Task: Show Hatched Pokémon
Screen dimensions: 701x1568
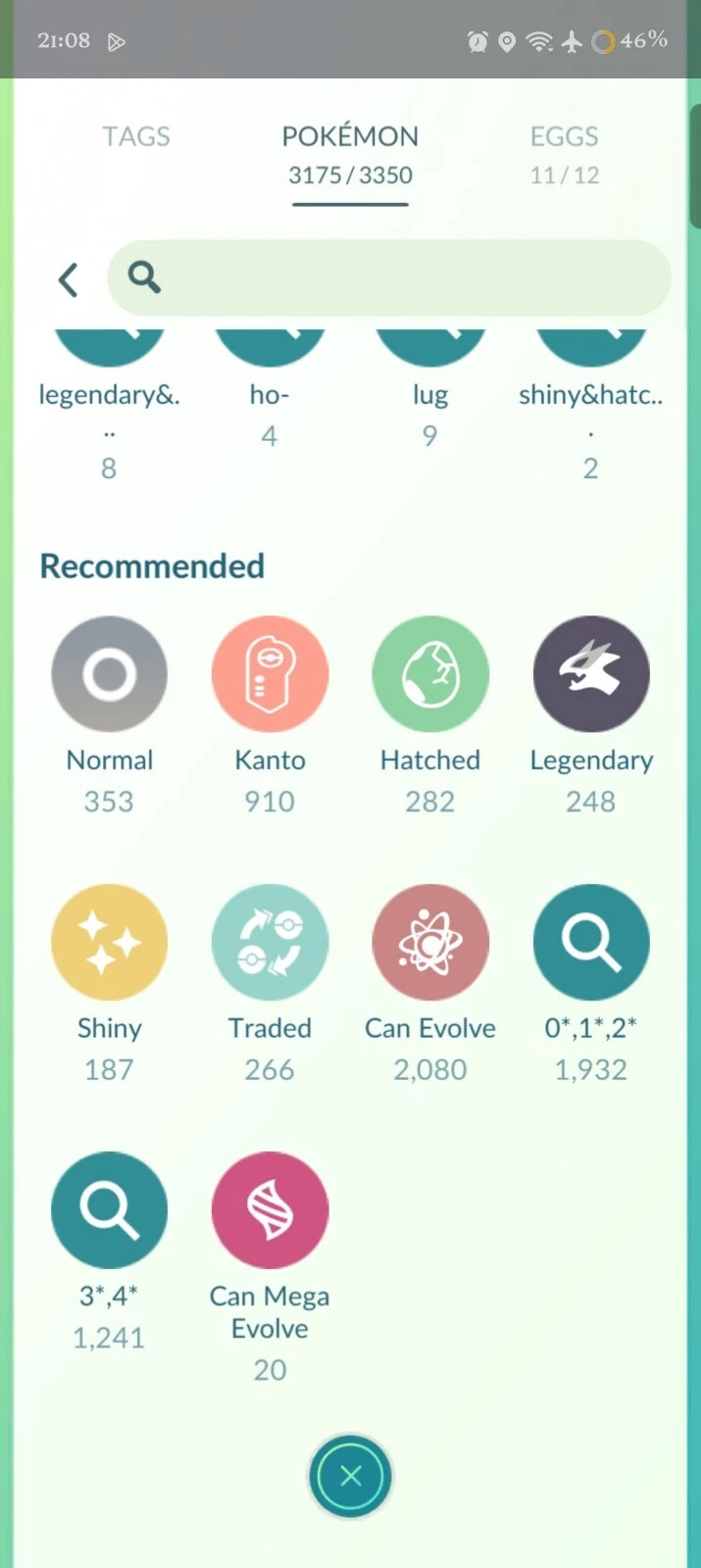Action: [430, 674]
